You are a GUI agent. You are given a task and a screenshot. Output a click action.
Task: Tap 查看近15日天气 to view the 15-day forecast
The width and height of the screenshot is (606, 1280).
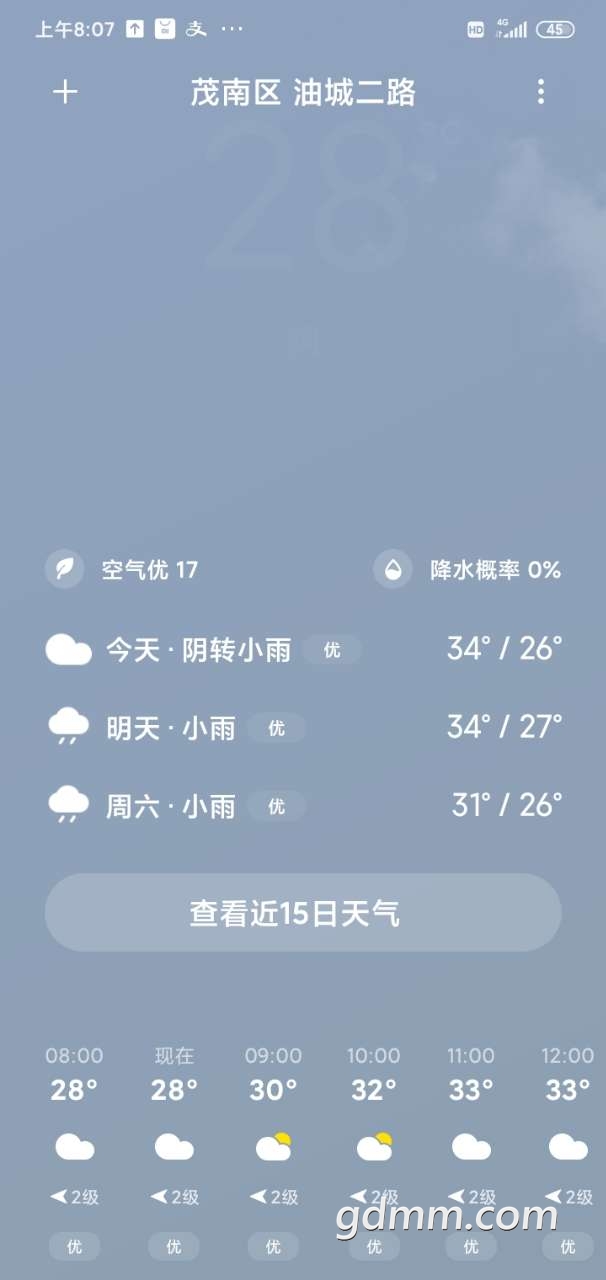coord(303,913)
